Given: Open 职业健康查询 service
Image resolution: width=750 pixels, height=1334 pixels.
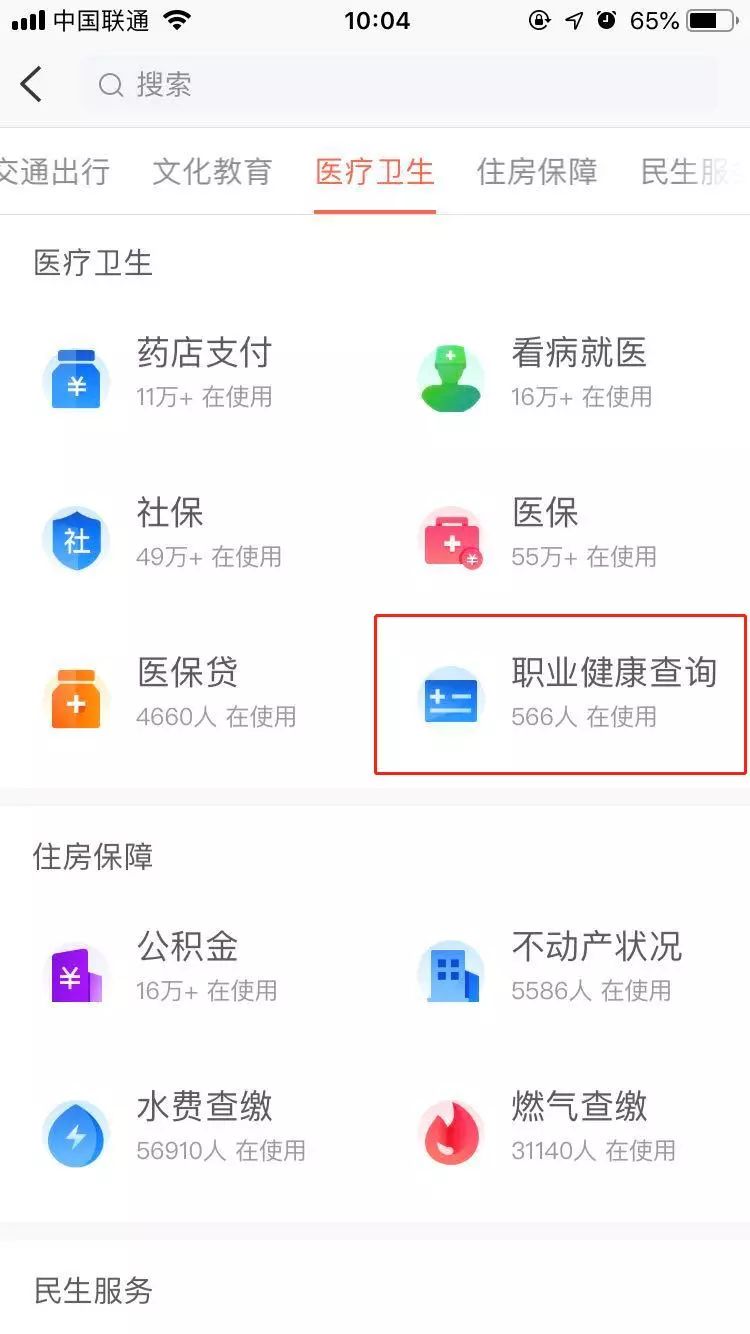Looking at the screenshot, I should [560, 692].
